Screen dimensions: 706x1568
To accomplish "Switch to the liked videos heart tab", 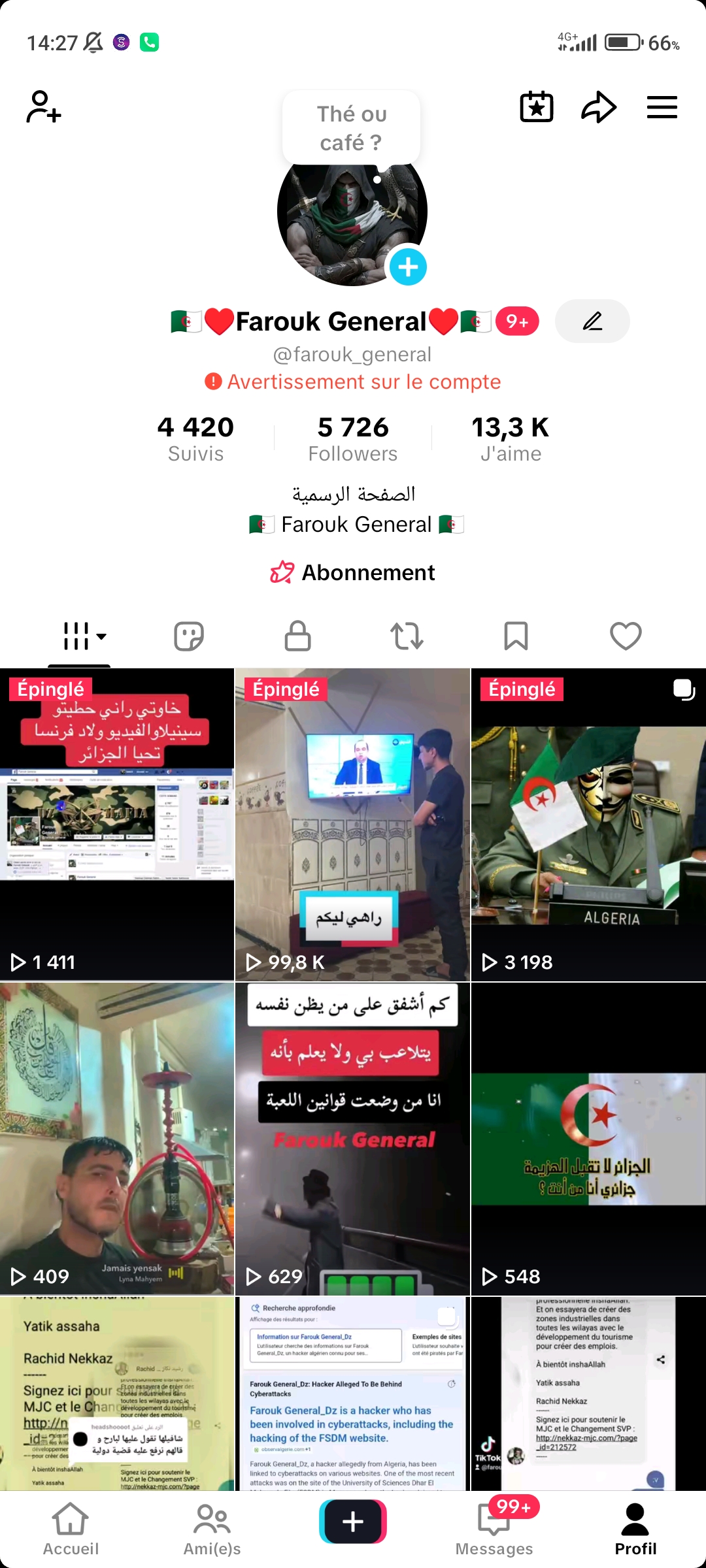I will point(626,636).
